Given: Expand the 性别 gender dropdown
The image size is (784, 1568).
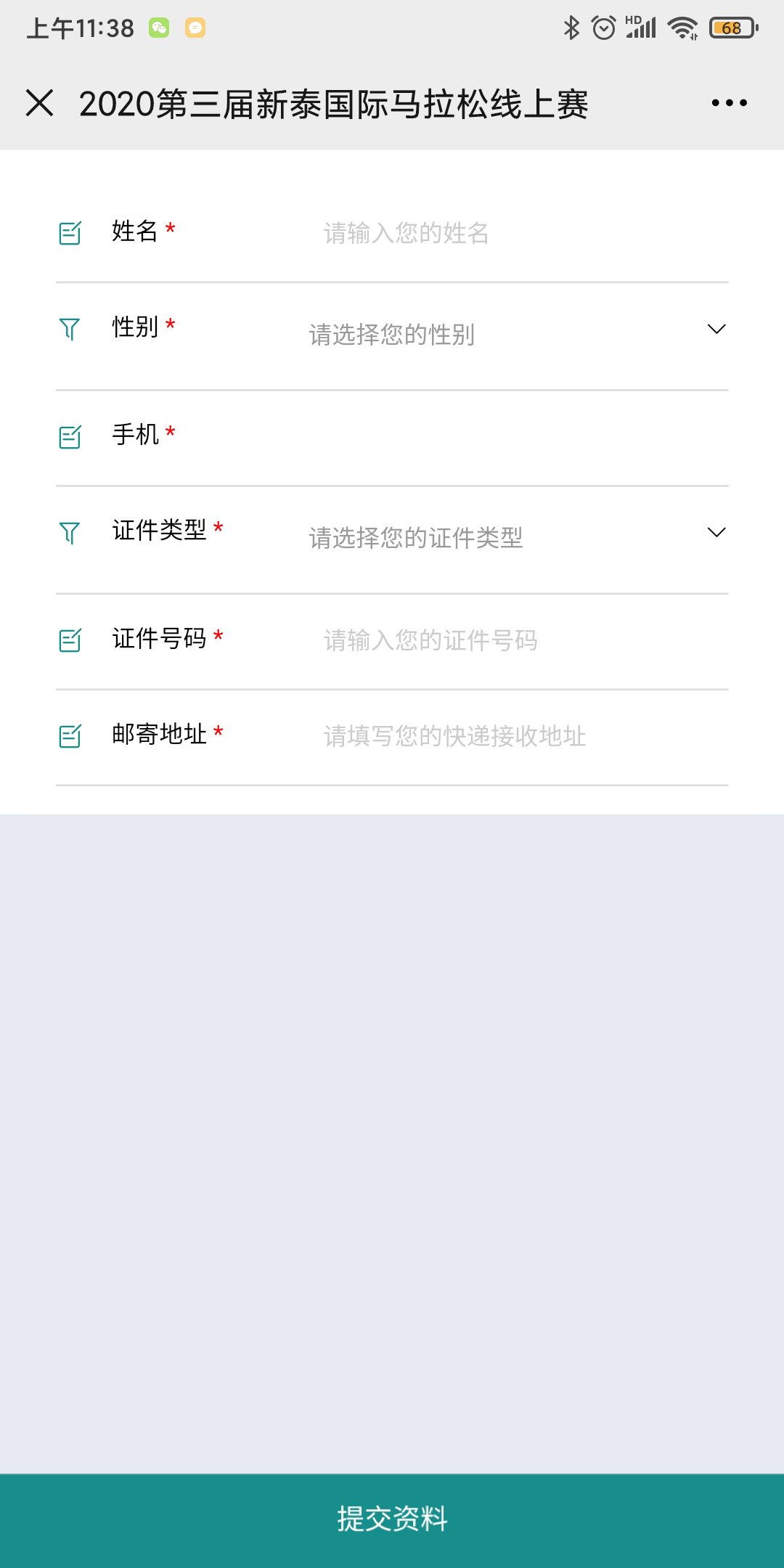Looking at the screenshot, I should (x=508, y=334).
